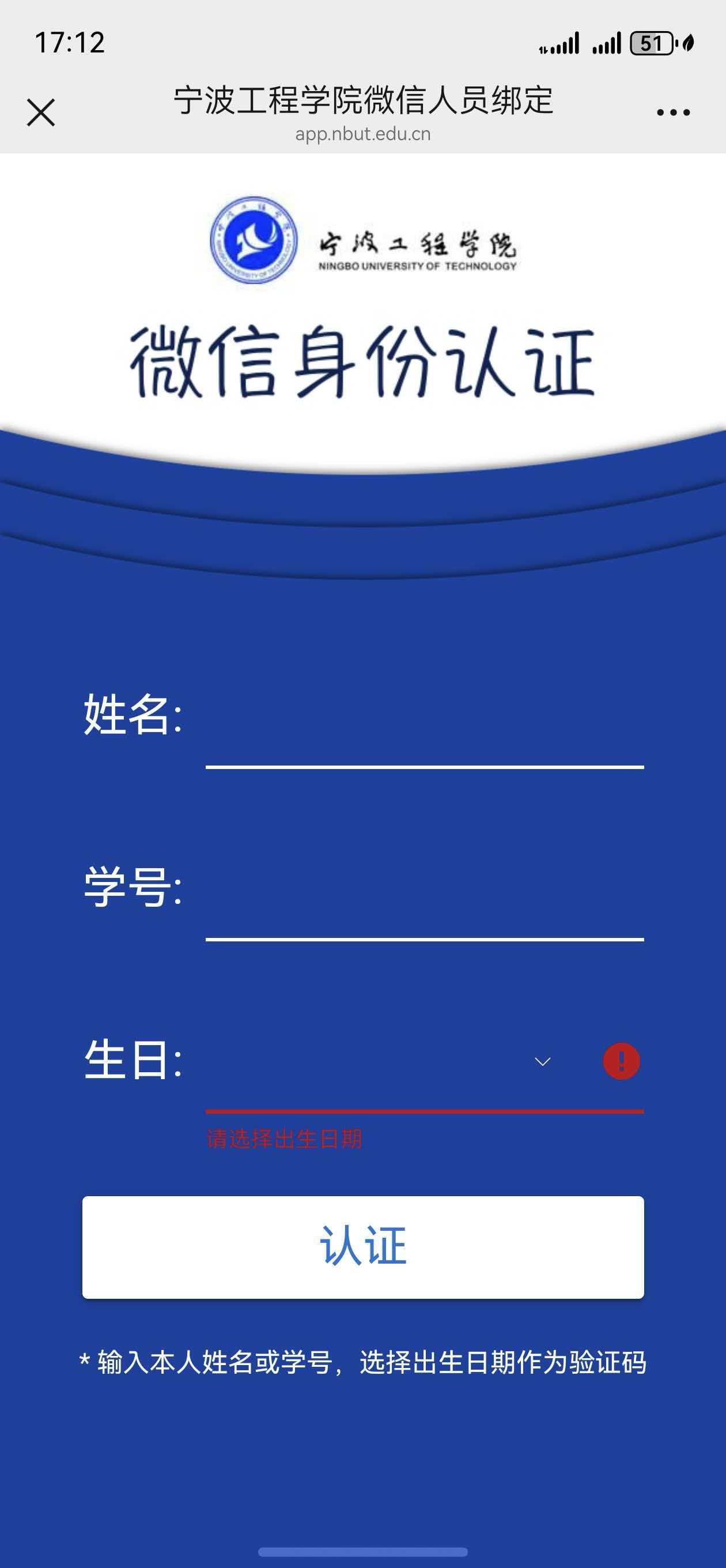The height and width of the screenshot is (1568, 726).
Task: Focus the 学号 student ID field
Action: pyautogui.click(x=424, y=904)
